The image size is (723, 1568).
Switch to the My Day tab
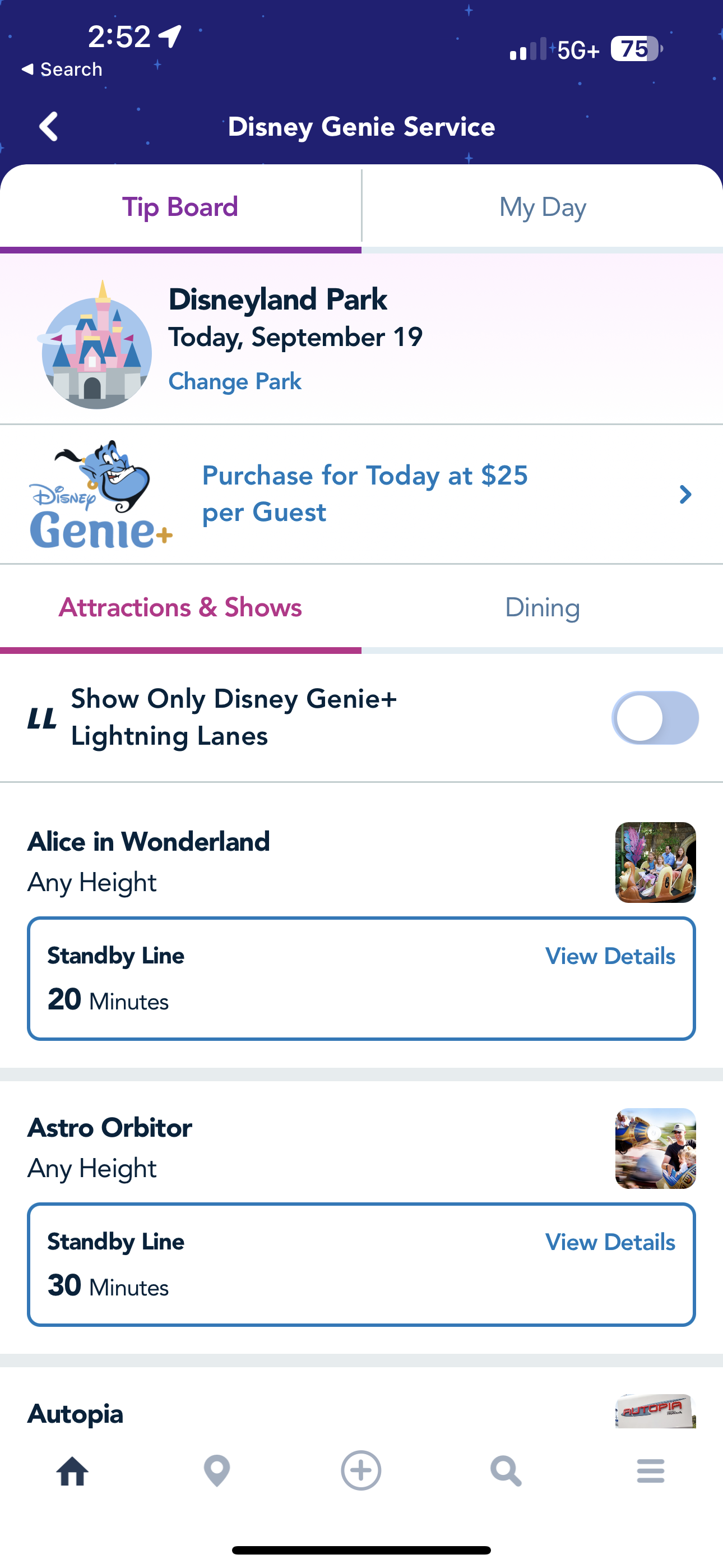[543, 207]
